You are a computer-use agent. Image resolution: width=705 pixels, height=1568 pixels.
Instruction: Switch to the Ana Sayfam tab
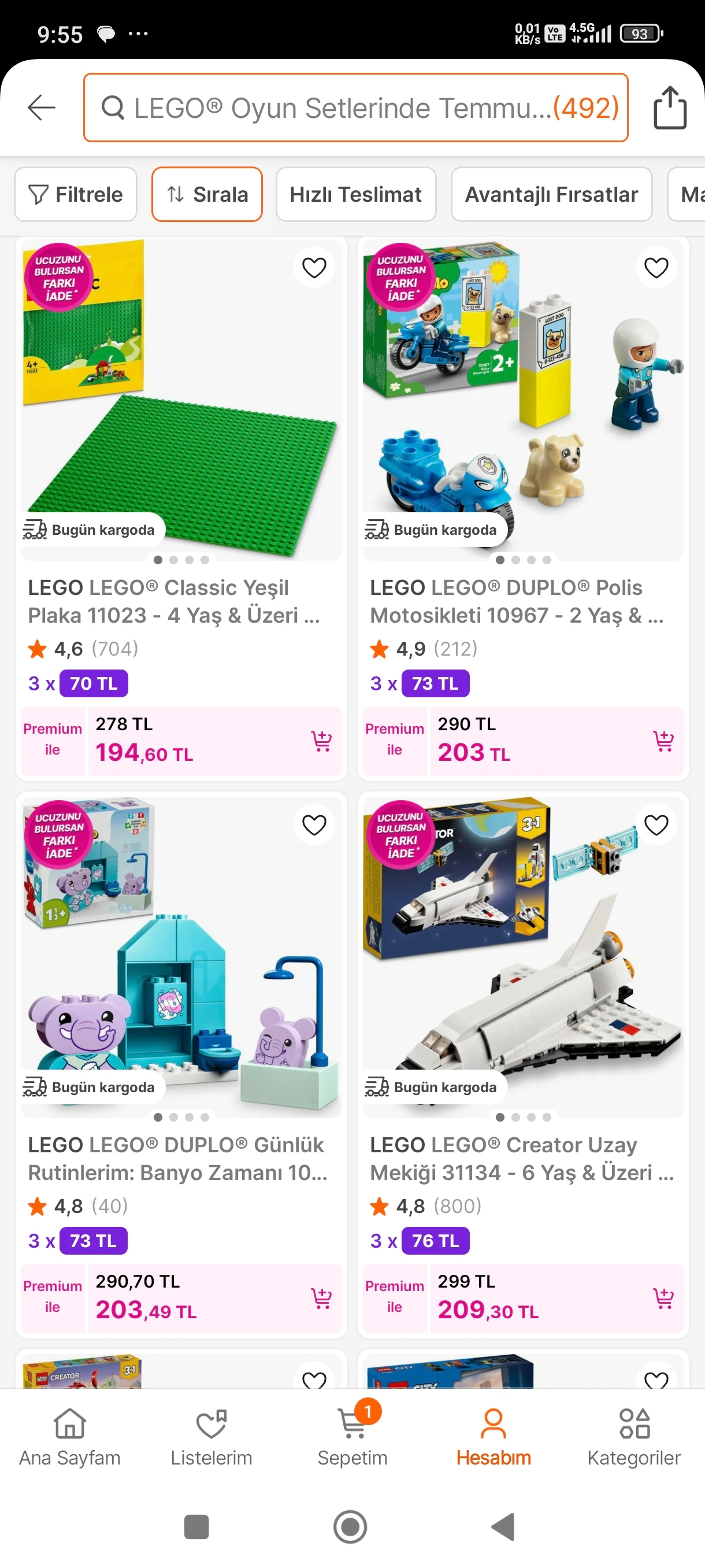pos(70,1437)
